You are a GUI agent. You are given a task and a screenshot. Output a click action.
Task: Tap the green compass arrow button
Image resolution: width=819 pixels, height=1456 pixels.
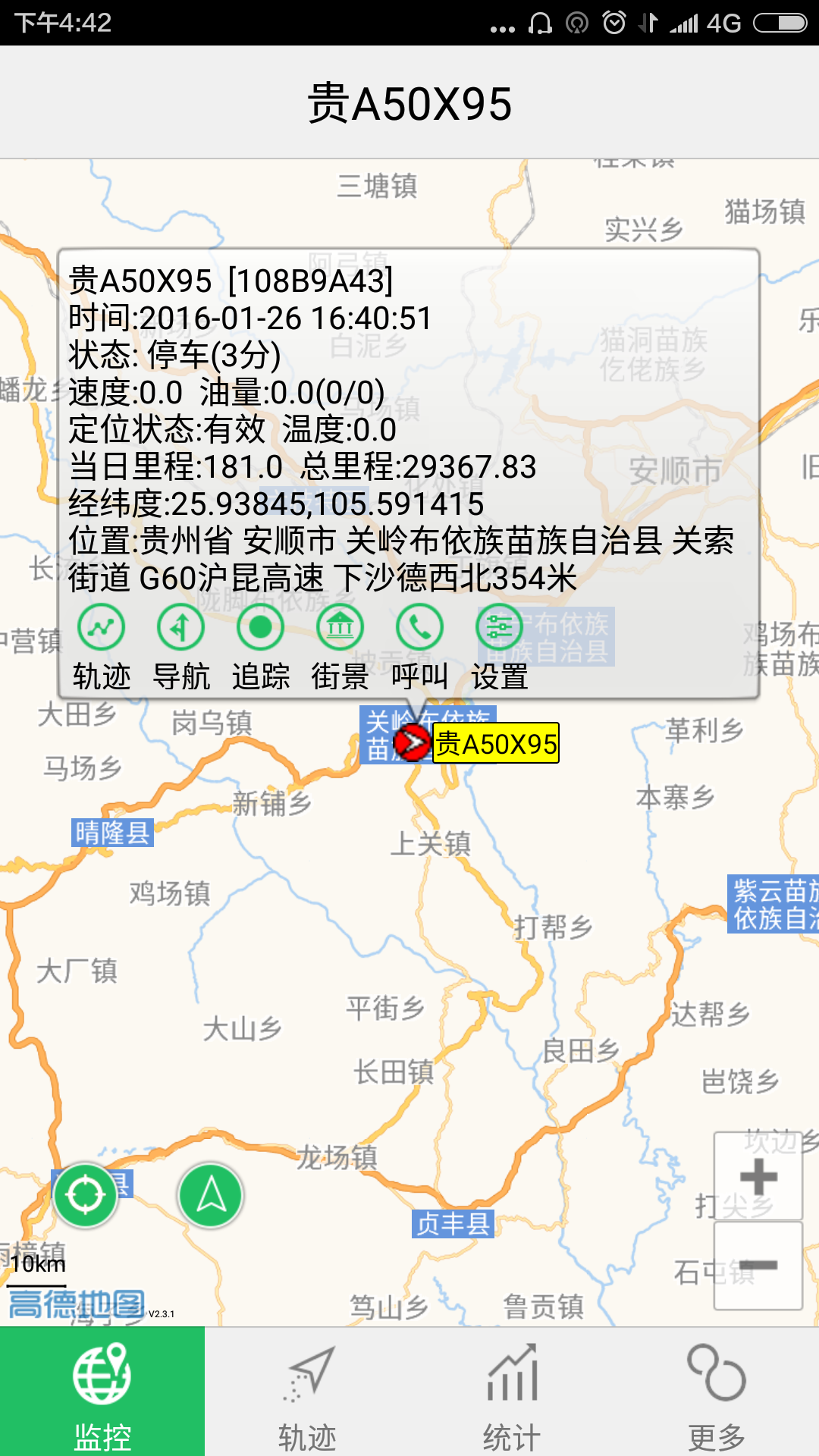click(211, 1196)
